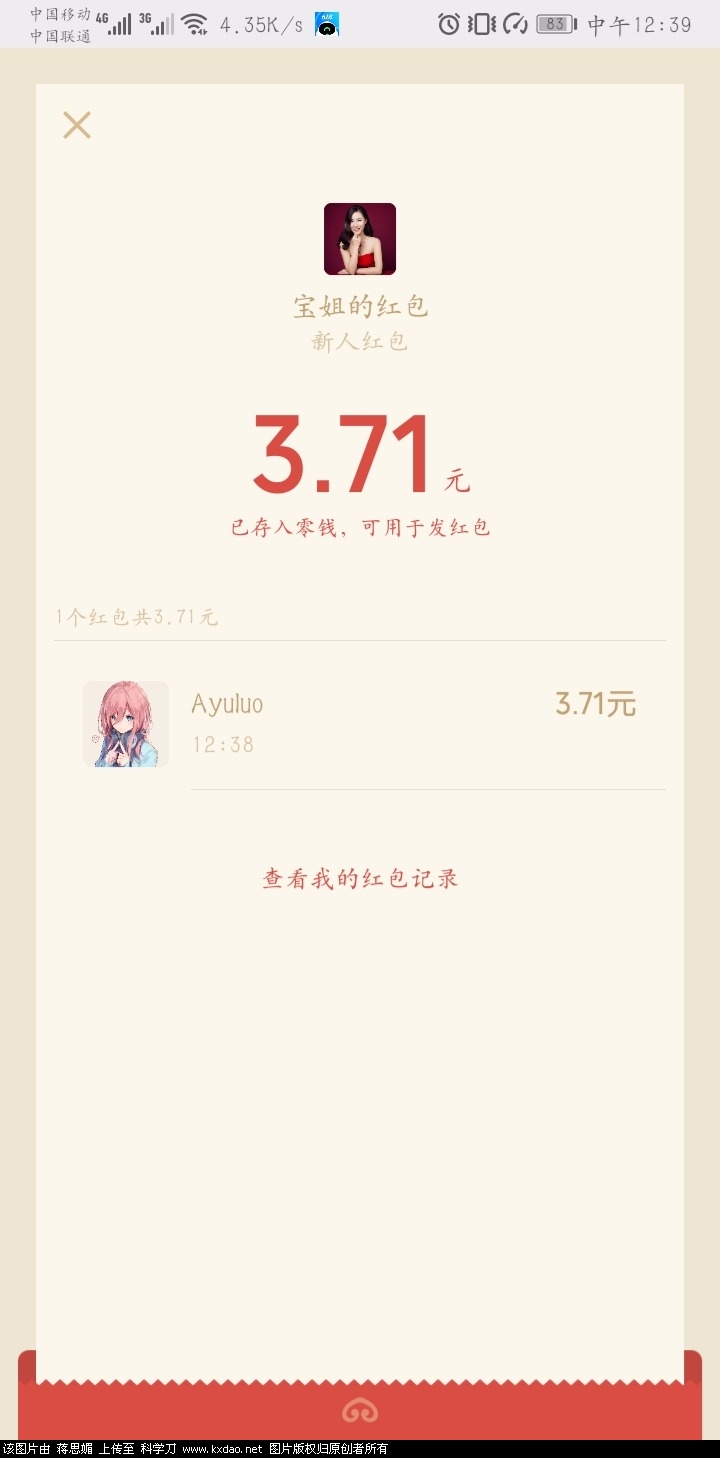Tap 宝姐的红包 title text
This screenshot has width=720, height=1458.
pos(360,305)
